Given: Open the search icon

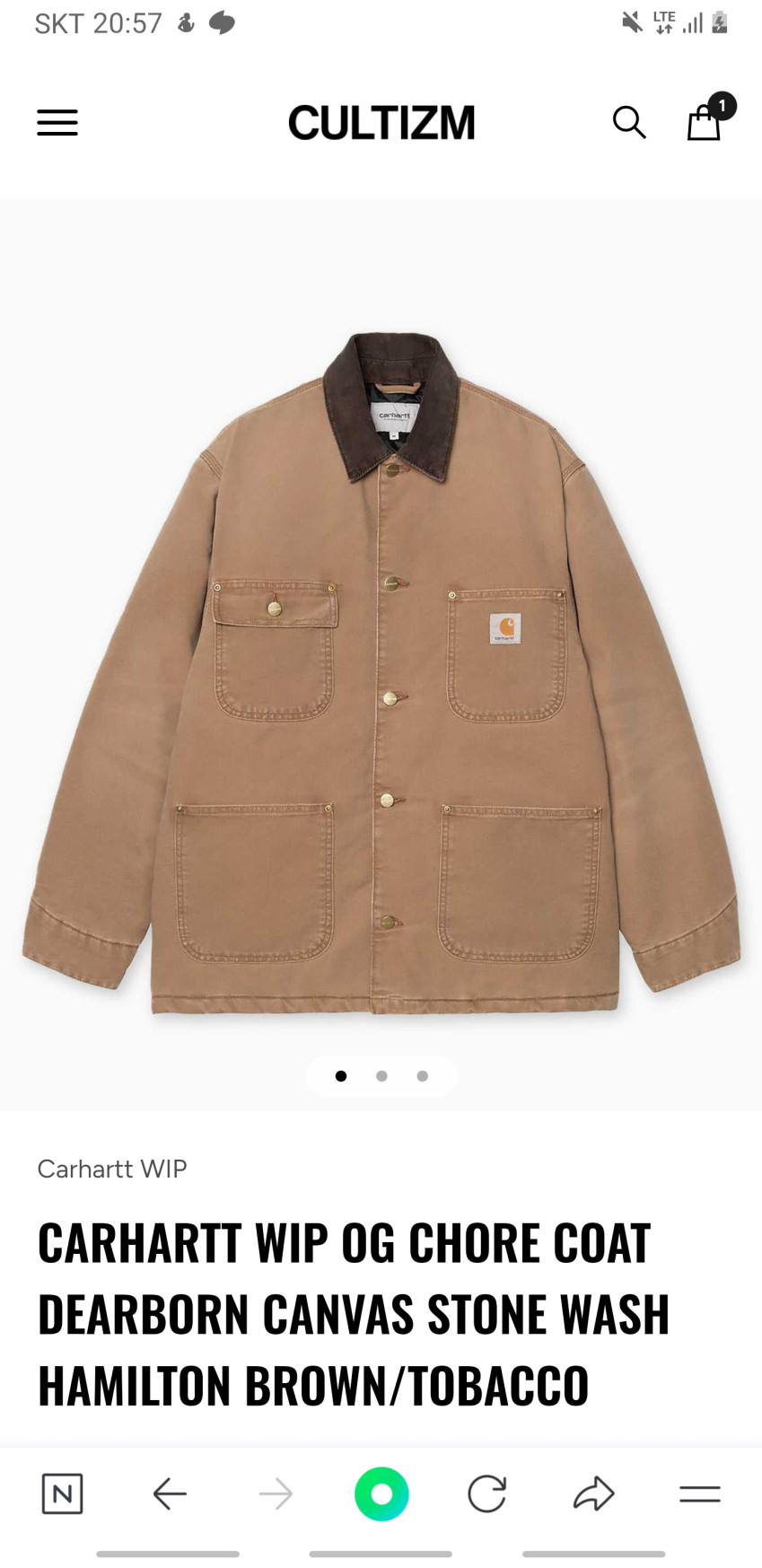Looking at the screenshot, I should click(629, 122).
